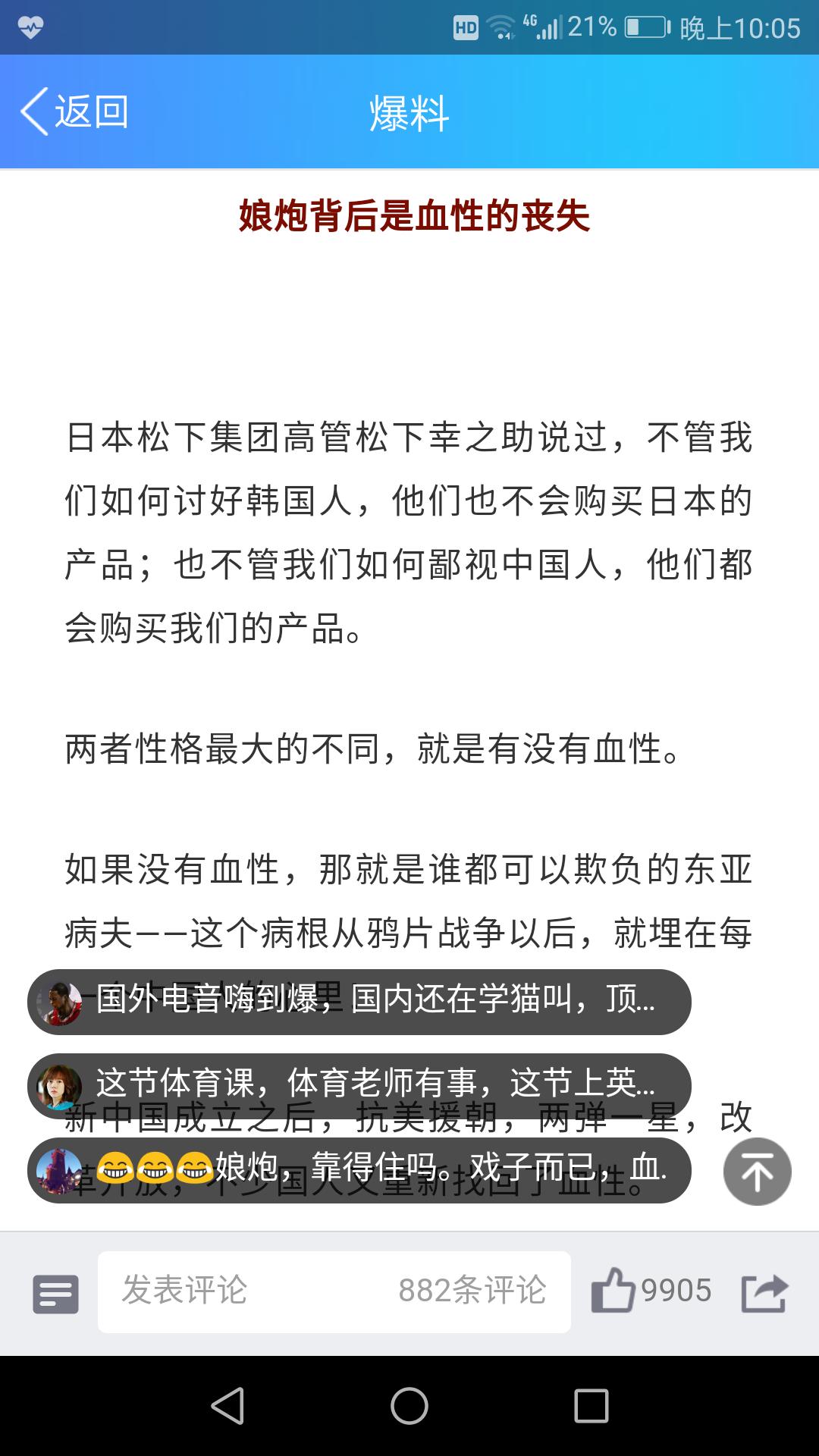This screenshot has height=1456, width=819.
Task: Go back using the 返回 button
Action: coord(74,111)
